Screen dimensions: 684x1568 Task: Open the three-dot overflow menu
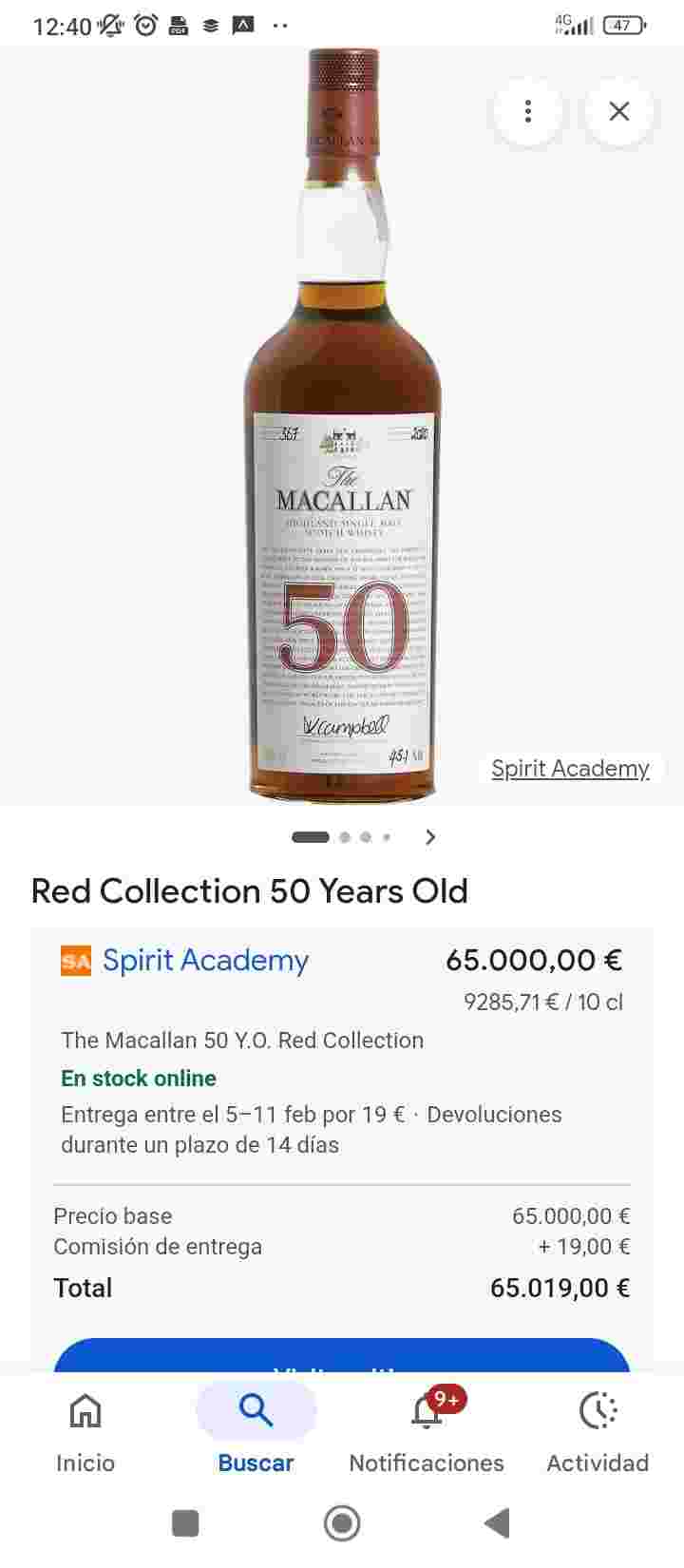528,111
